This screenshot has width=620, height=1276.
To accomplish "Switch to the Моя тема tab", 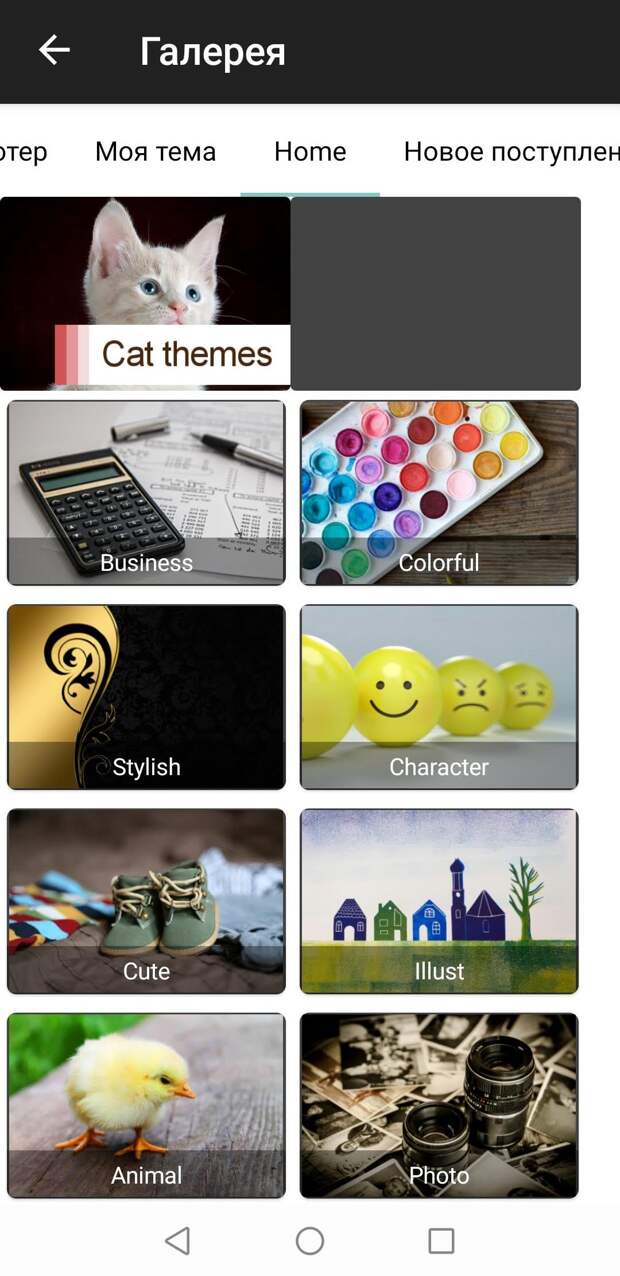I will [x=155, y=152].
